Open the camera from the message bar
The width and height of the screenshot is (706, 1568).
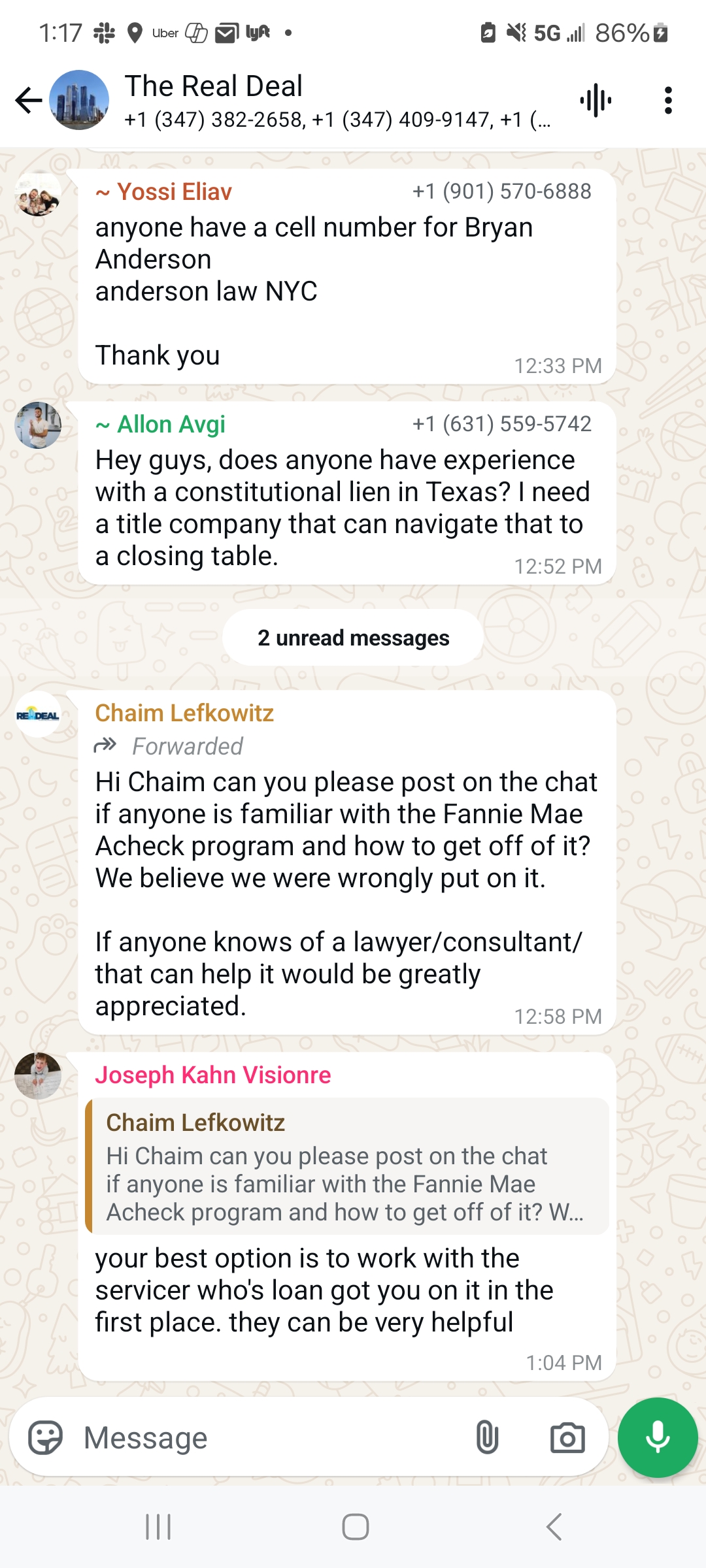pyautogui.click(x=567, y=1437)
